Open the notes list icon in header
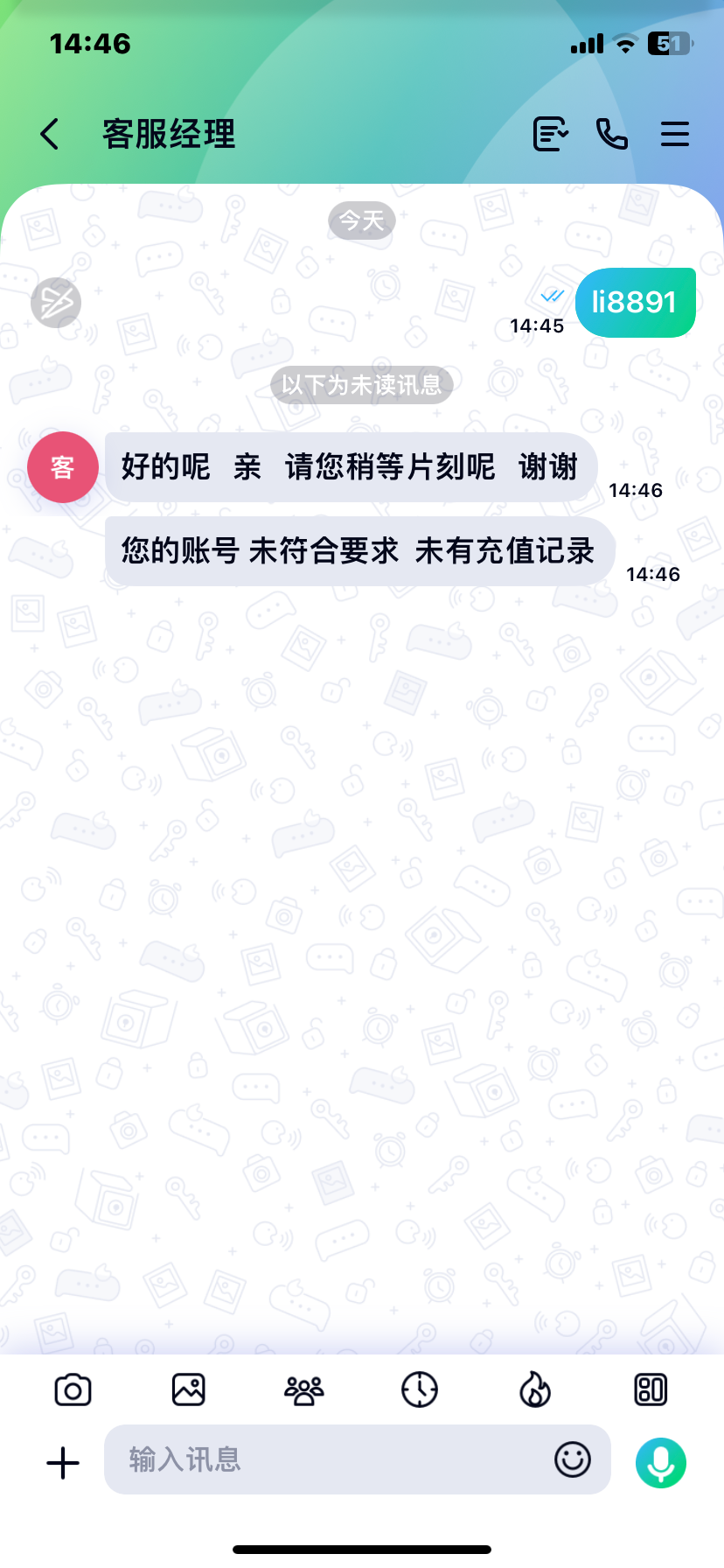The height and width of the screenshot is (1568, 724). 551,134
